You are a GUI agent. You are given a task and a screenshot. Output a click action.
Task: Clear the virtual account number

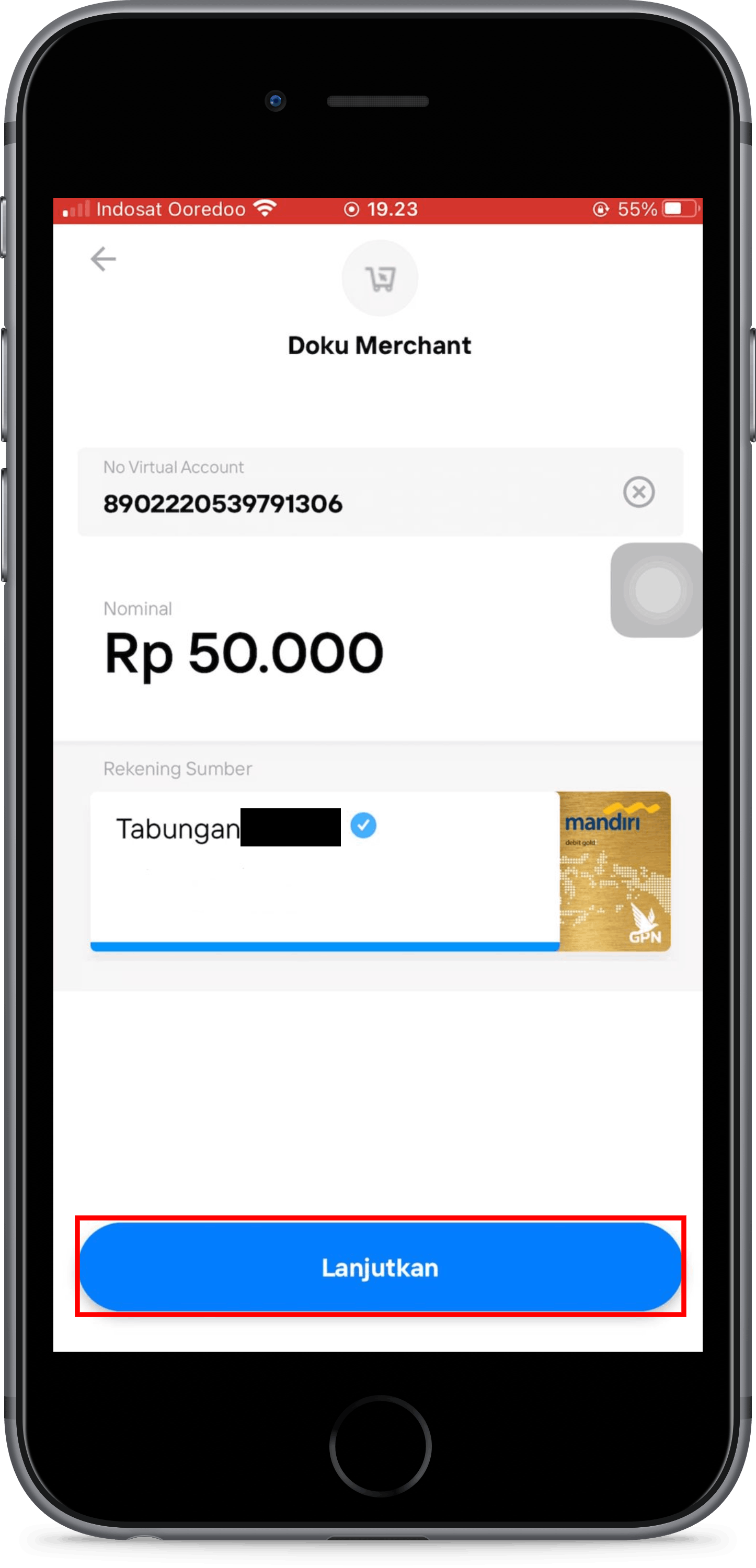(x=638, y=492)
